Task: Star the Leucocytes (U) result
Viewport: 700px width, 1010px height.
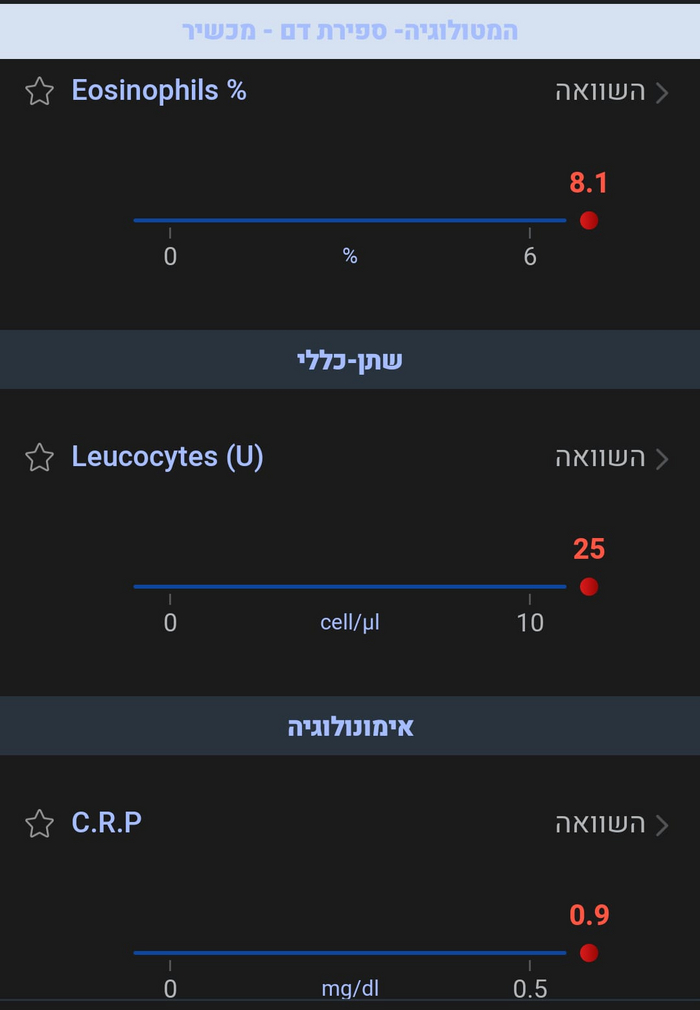Action: (x=39, y=458)
